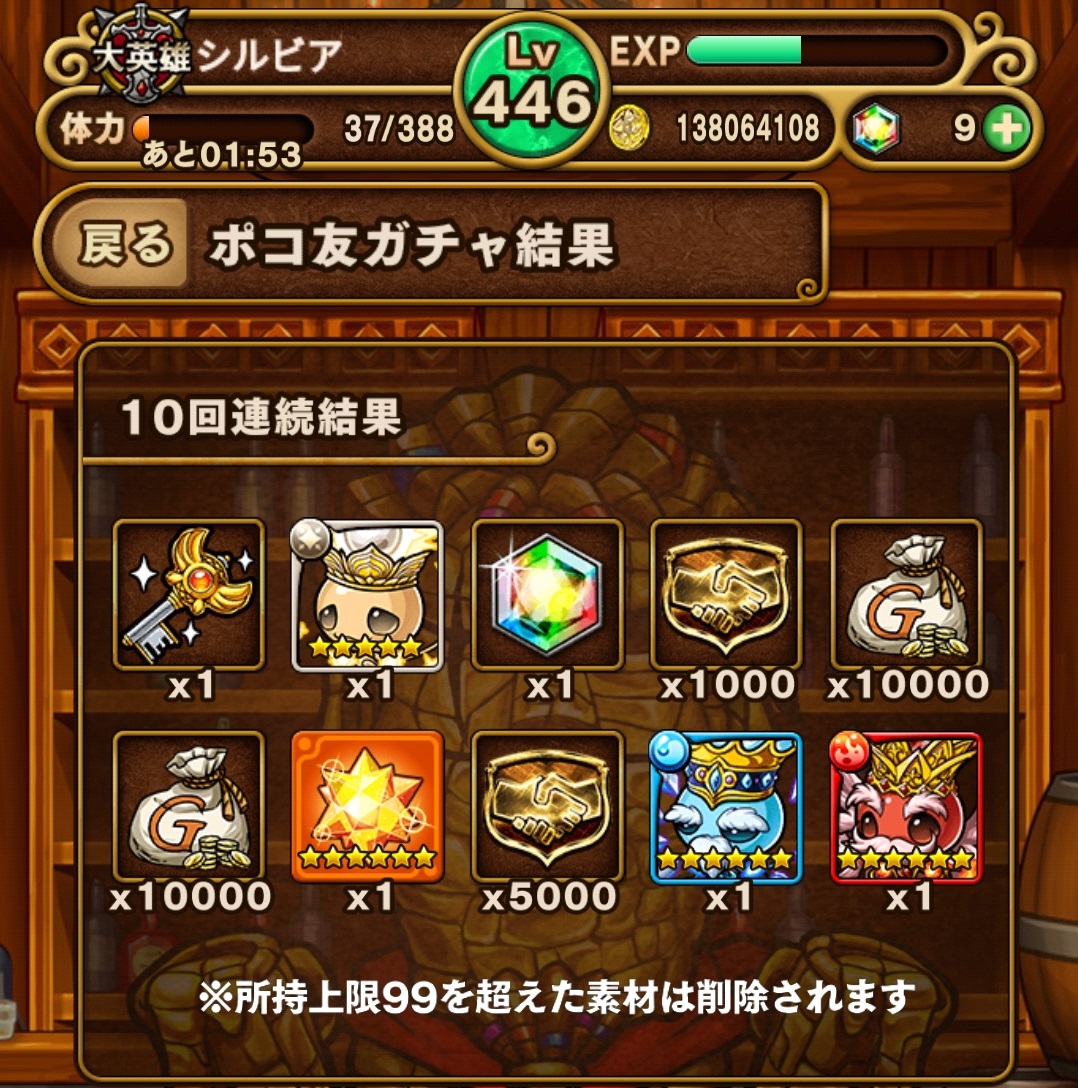Open the golden key reward tile
This screenshot has height=1088, width=1078.
pos(188,593)
